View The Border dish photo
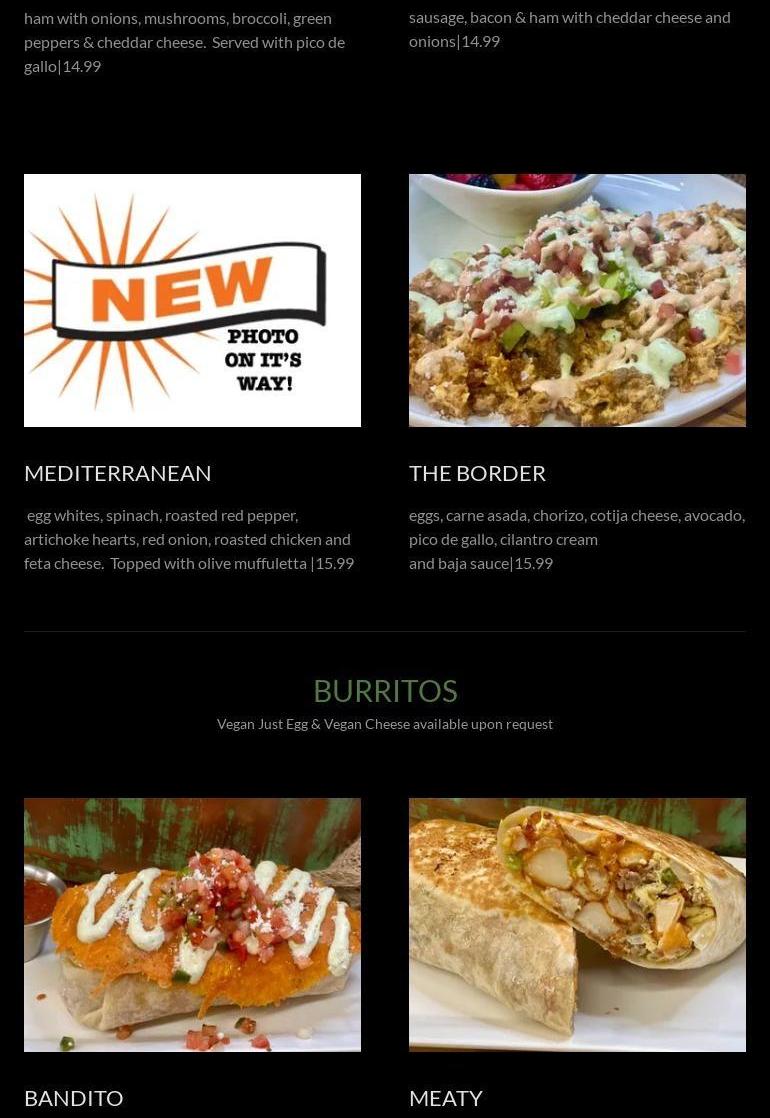This screenshot has height=1118, width=770. [577, 300]
